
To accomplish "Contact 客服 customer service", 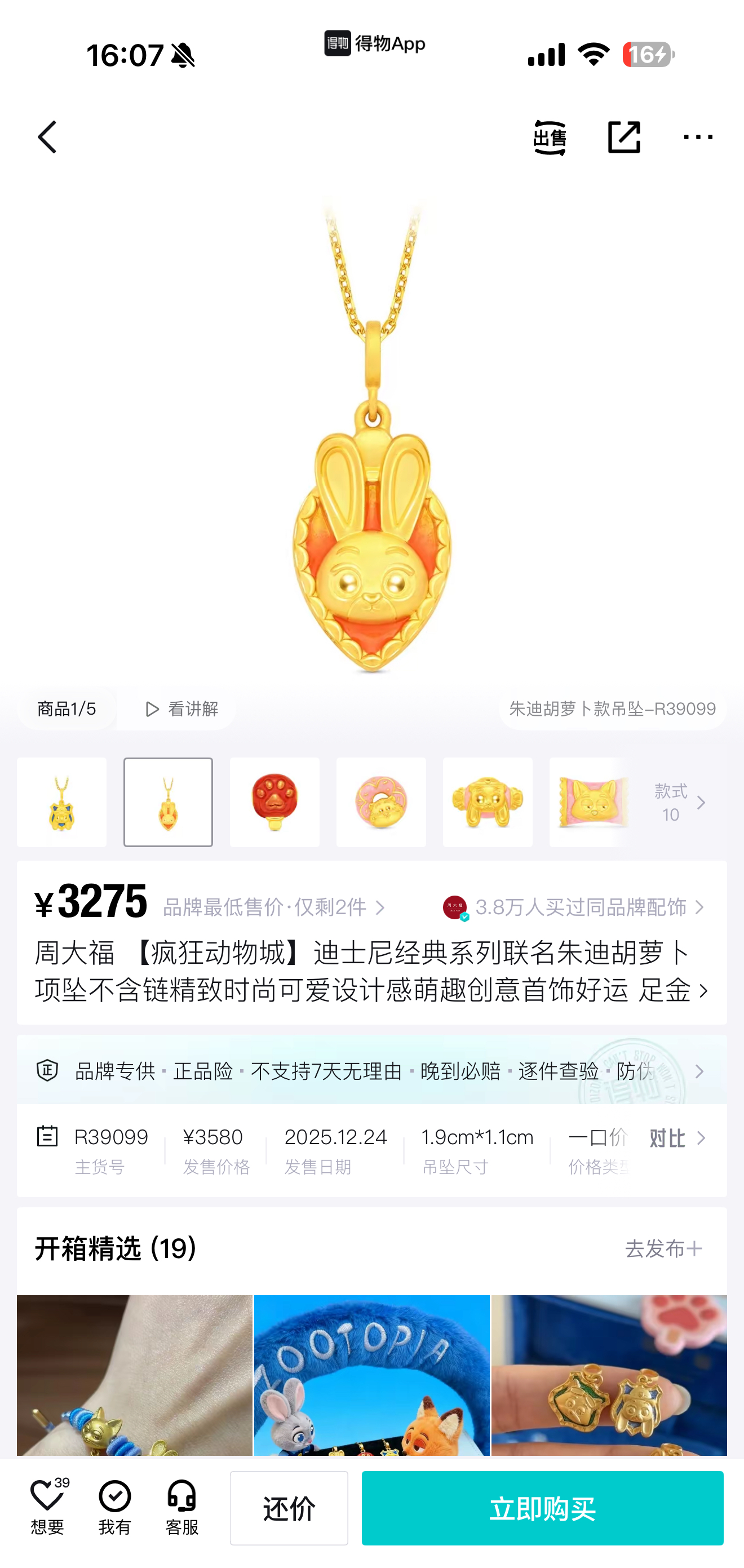I will 181,1507.
